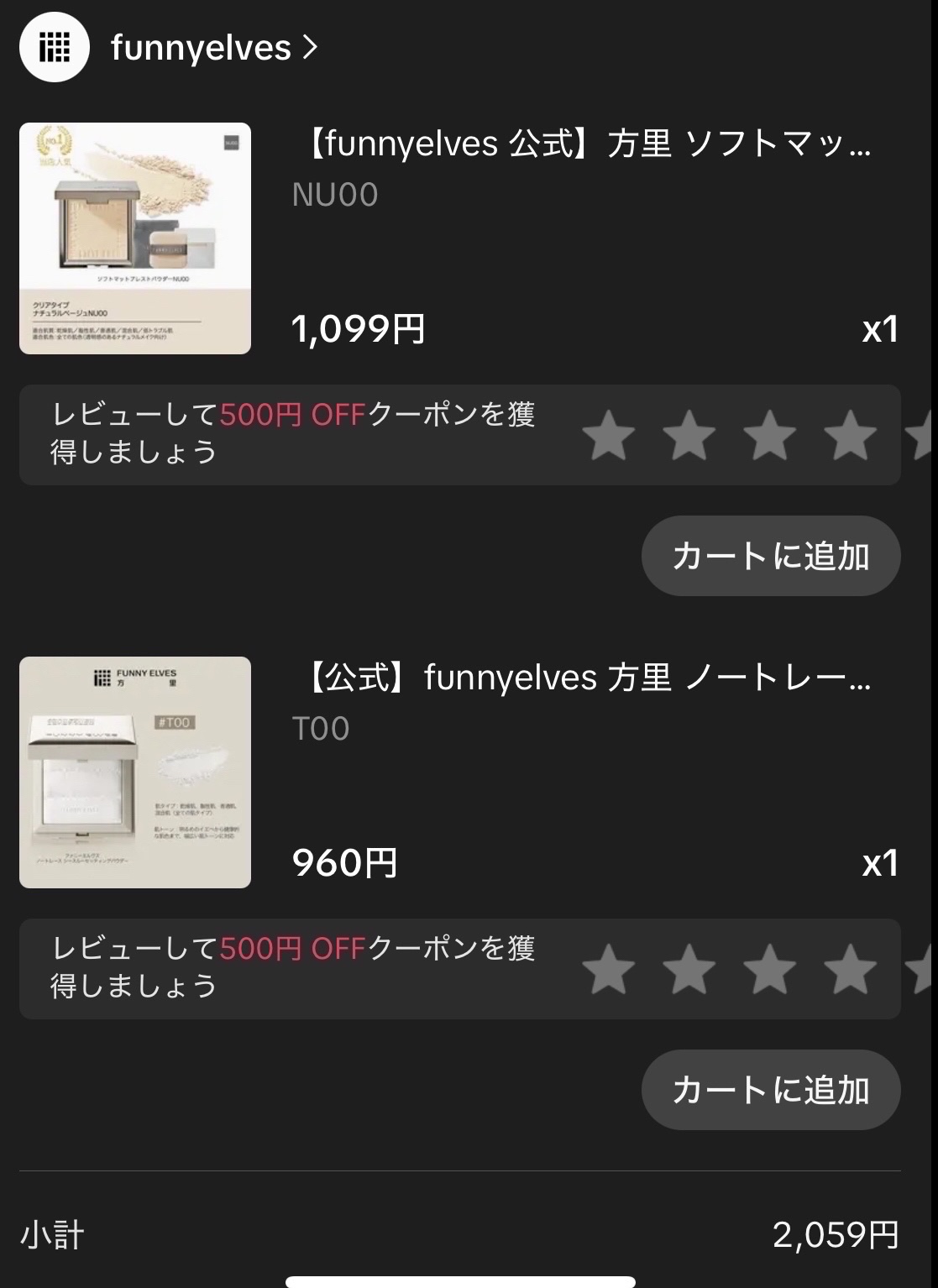Open the 【公式】funnyelves 方里 ノートレー product title
Image resolution: width=938 pixels, height=1288 pixels.
pos(586,677)
